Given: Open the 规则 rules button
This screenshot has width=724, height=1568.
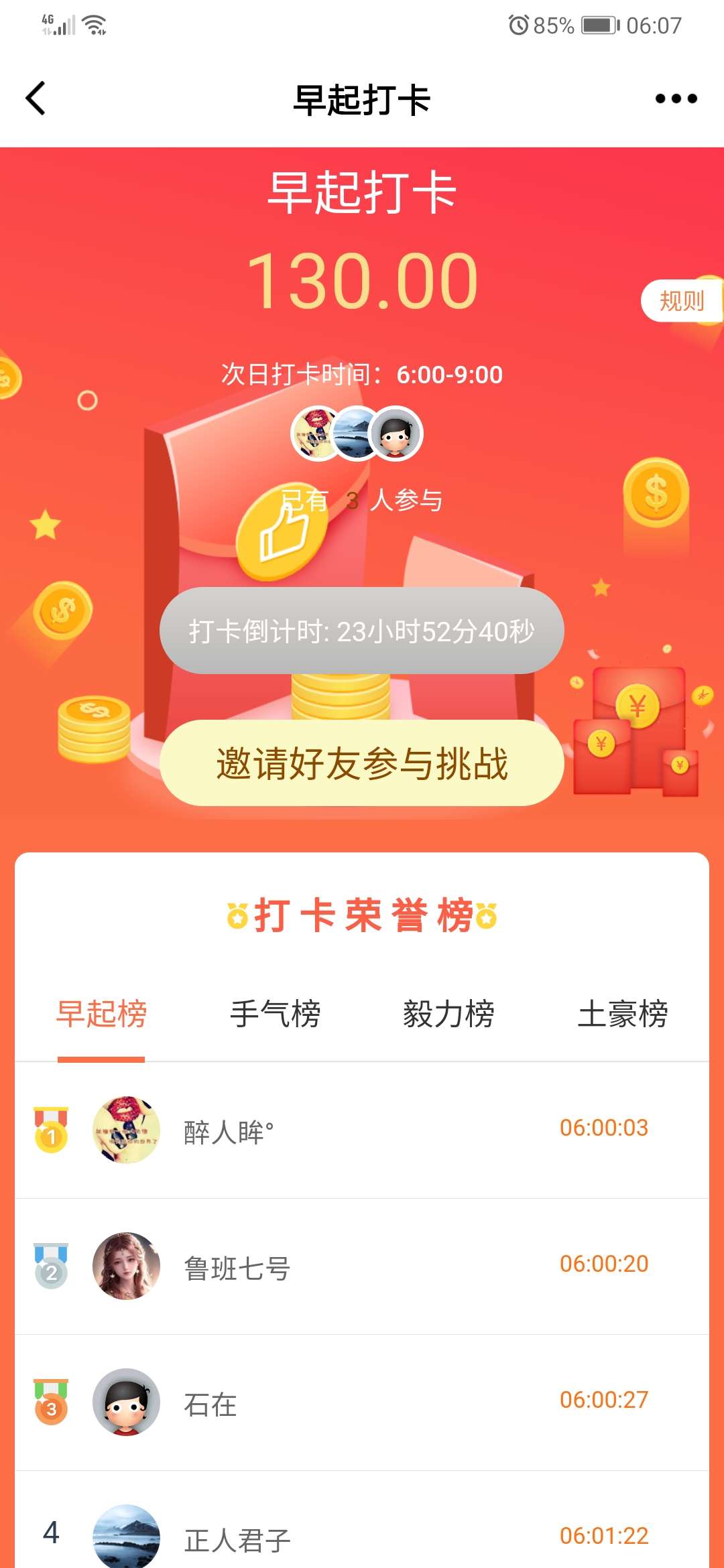Looking at the screenshot, I should click(x=681, y=301).
